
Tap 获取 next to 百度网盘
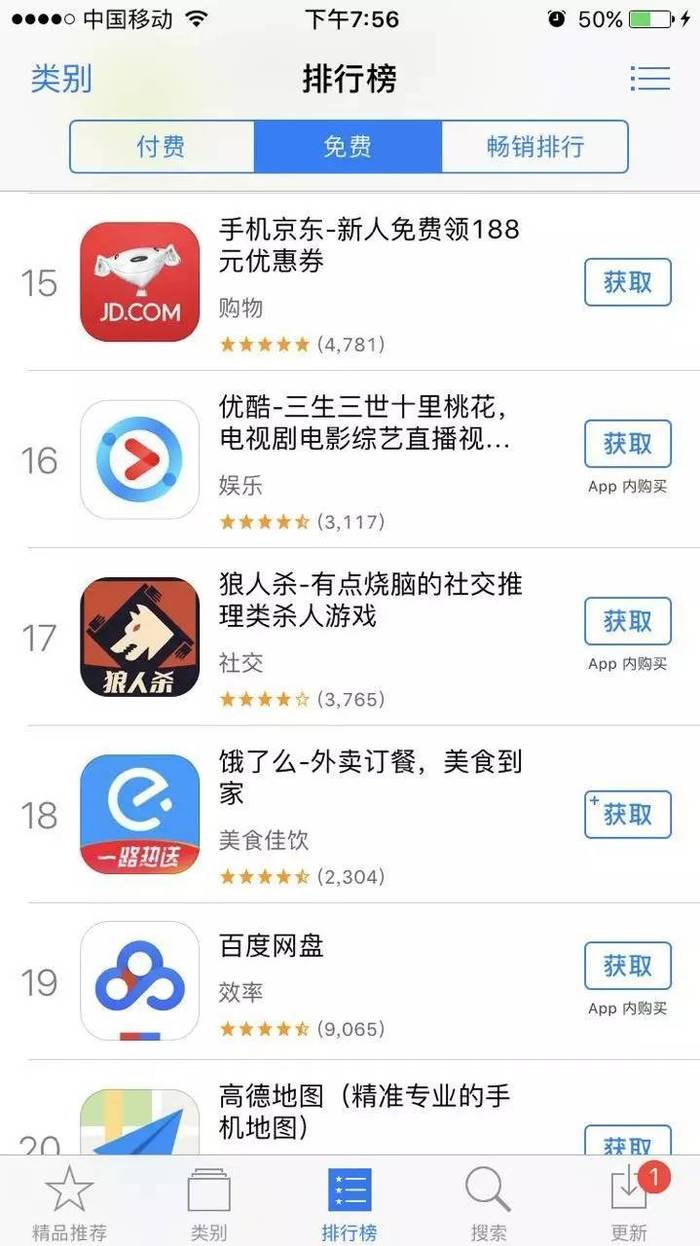(x=627, y=966)
